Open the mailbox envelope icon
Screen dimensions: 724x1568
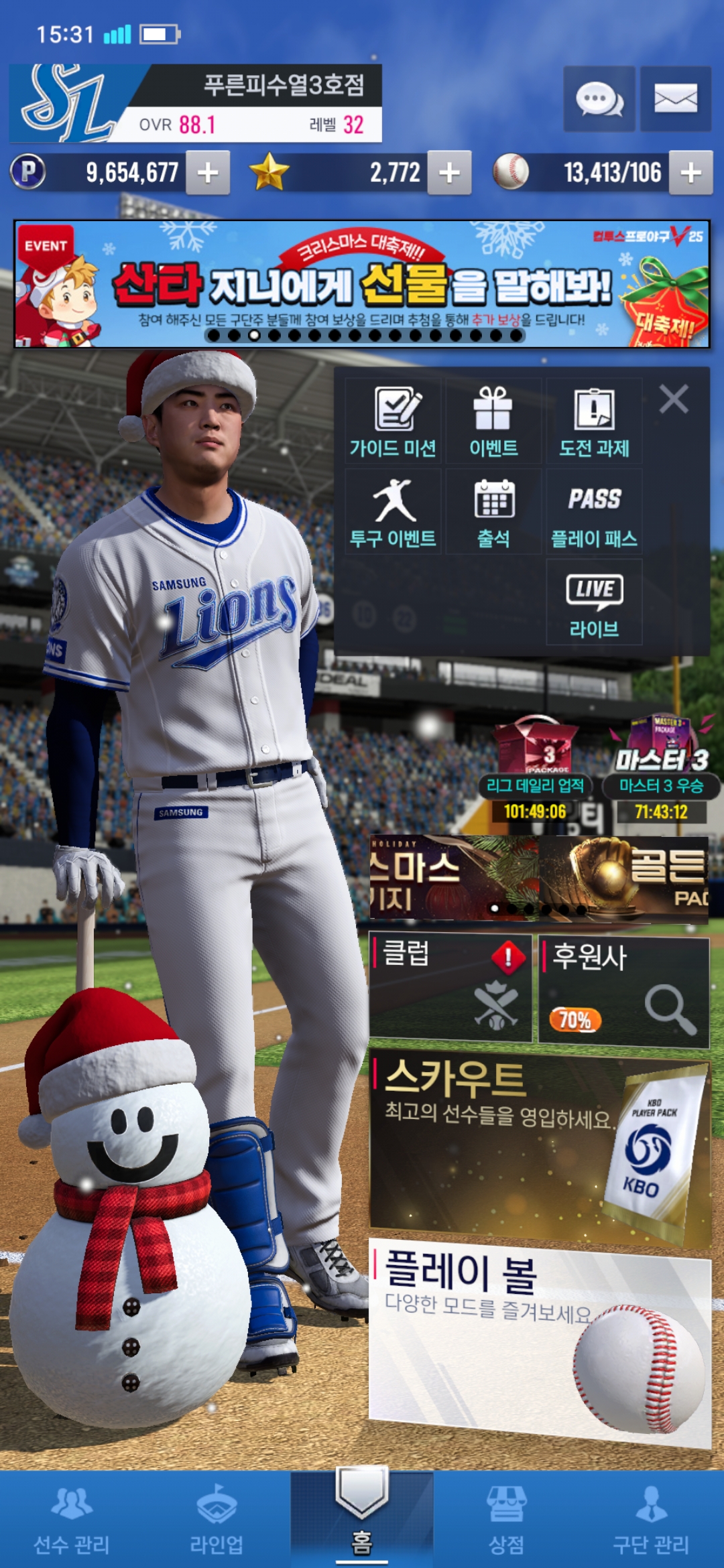[675, 99]
